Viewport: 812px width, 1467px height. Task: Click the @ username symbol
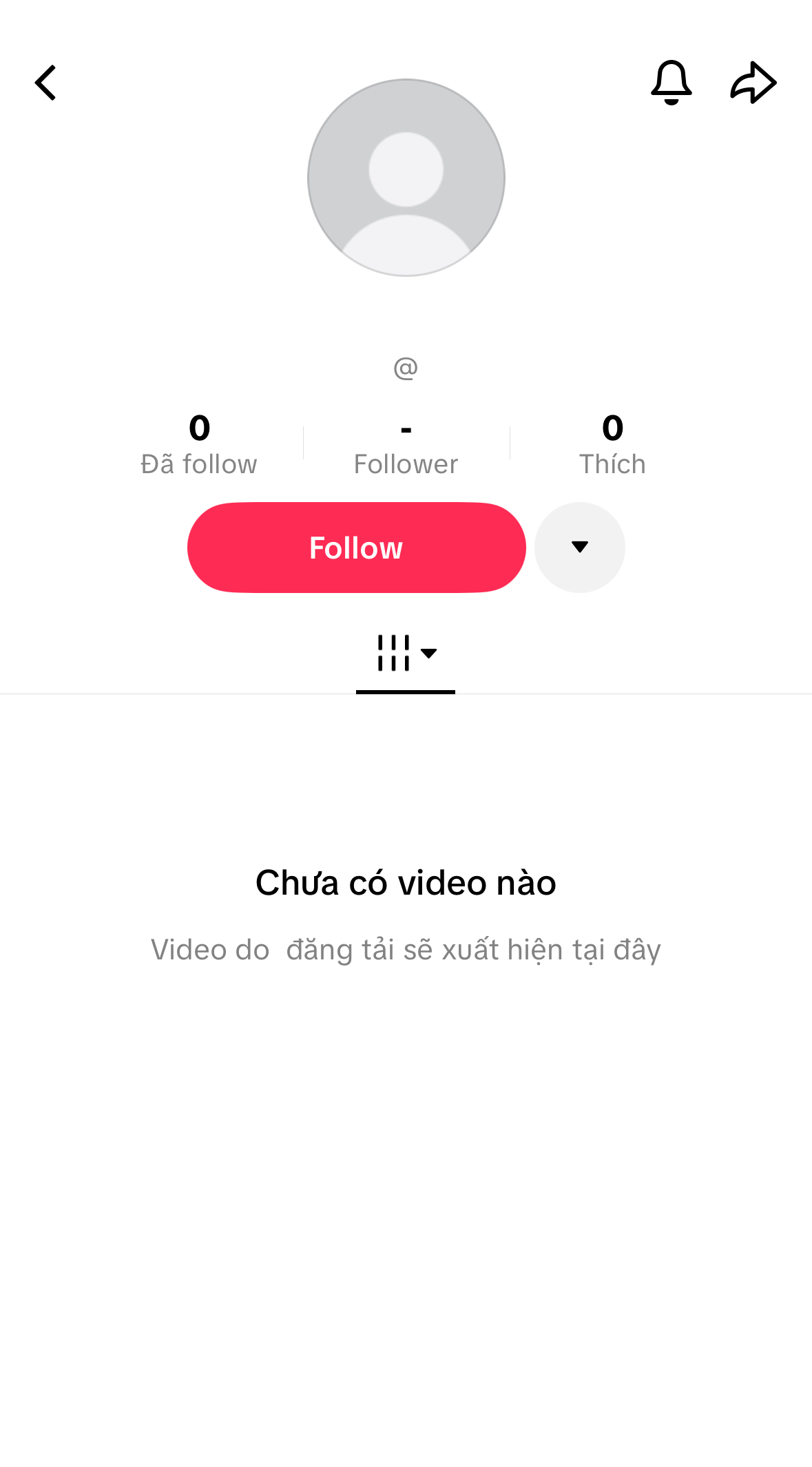tap(406, 368)
